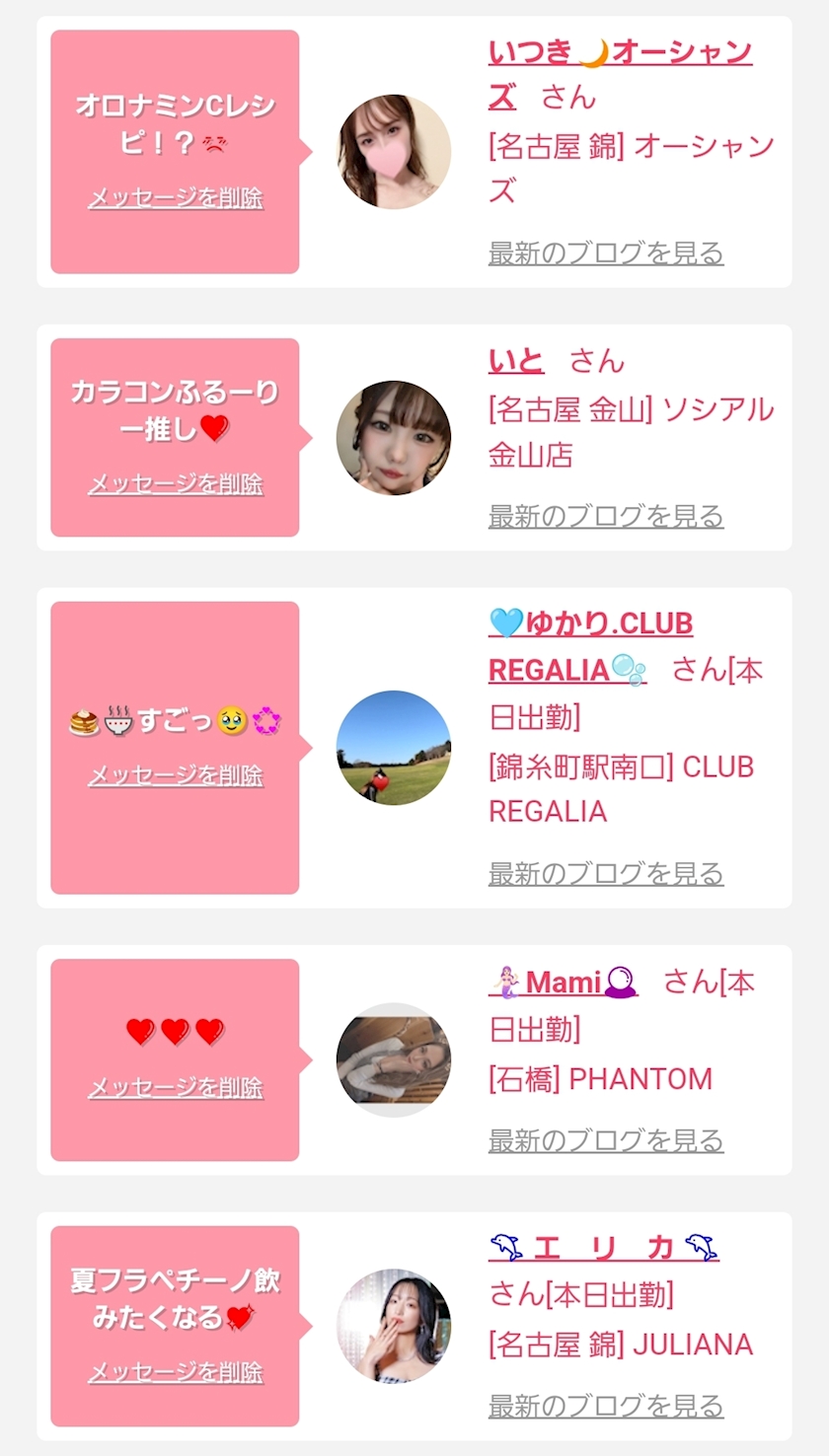
Task: Tap エリカ's round profile photo
Action: point(394,1326)
